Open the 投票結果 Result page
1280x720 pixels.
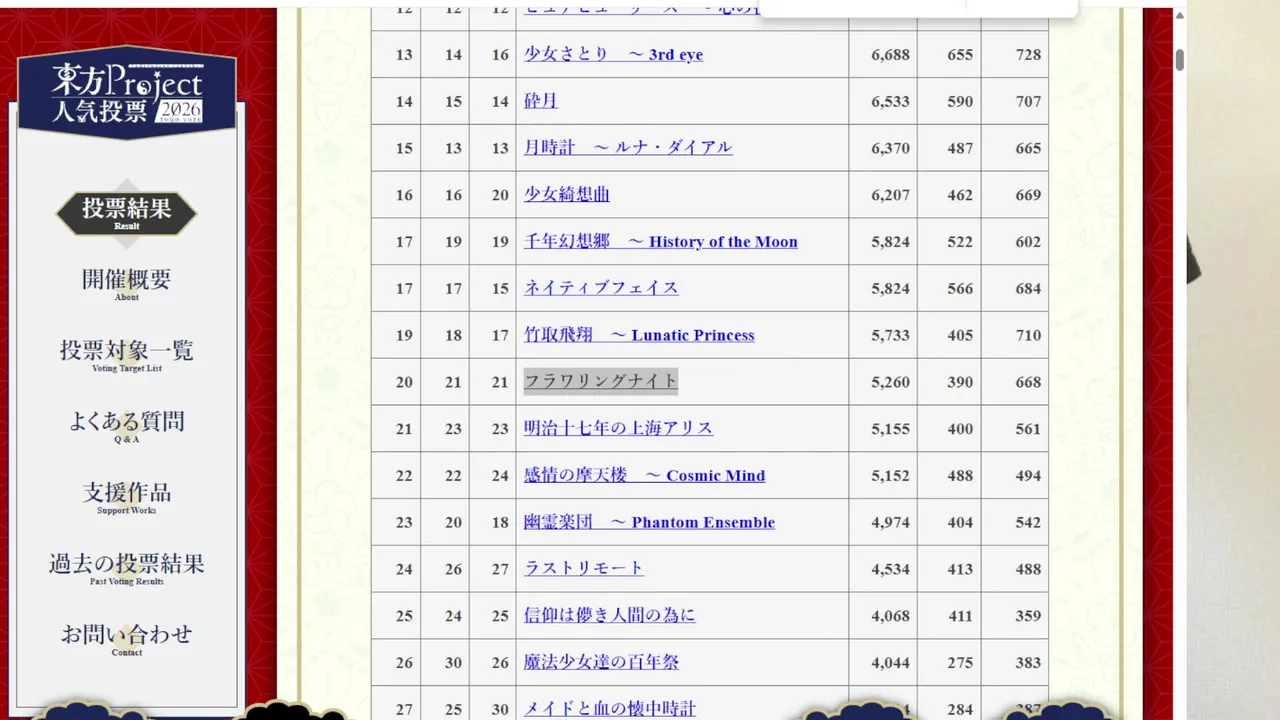pyautogui.click(x=126, y=213)
